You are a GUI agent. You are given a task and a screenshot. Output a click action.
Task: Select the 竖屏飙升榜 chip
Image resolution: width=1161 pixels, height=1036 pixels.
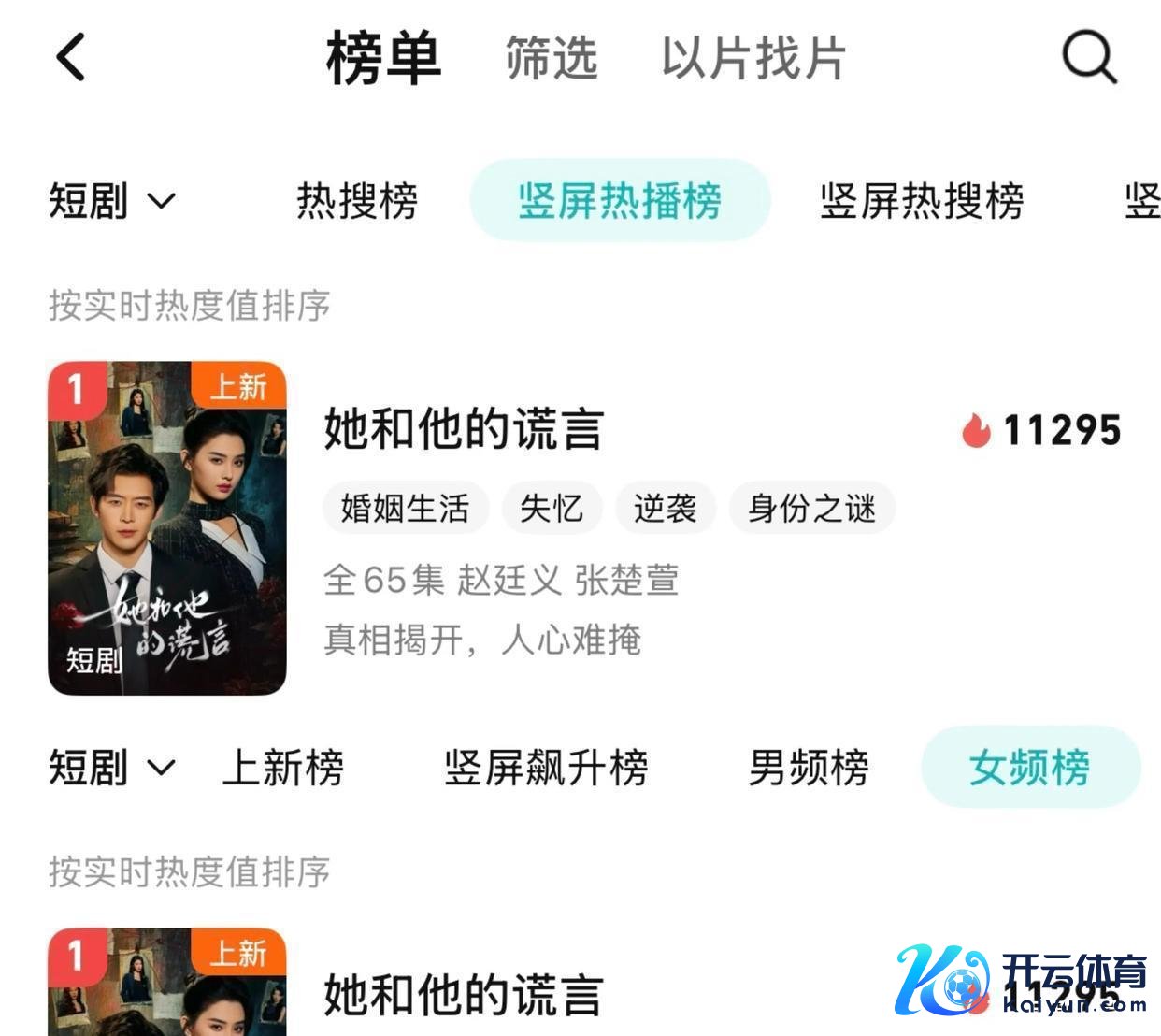point(546,768)
